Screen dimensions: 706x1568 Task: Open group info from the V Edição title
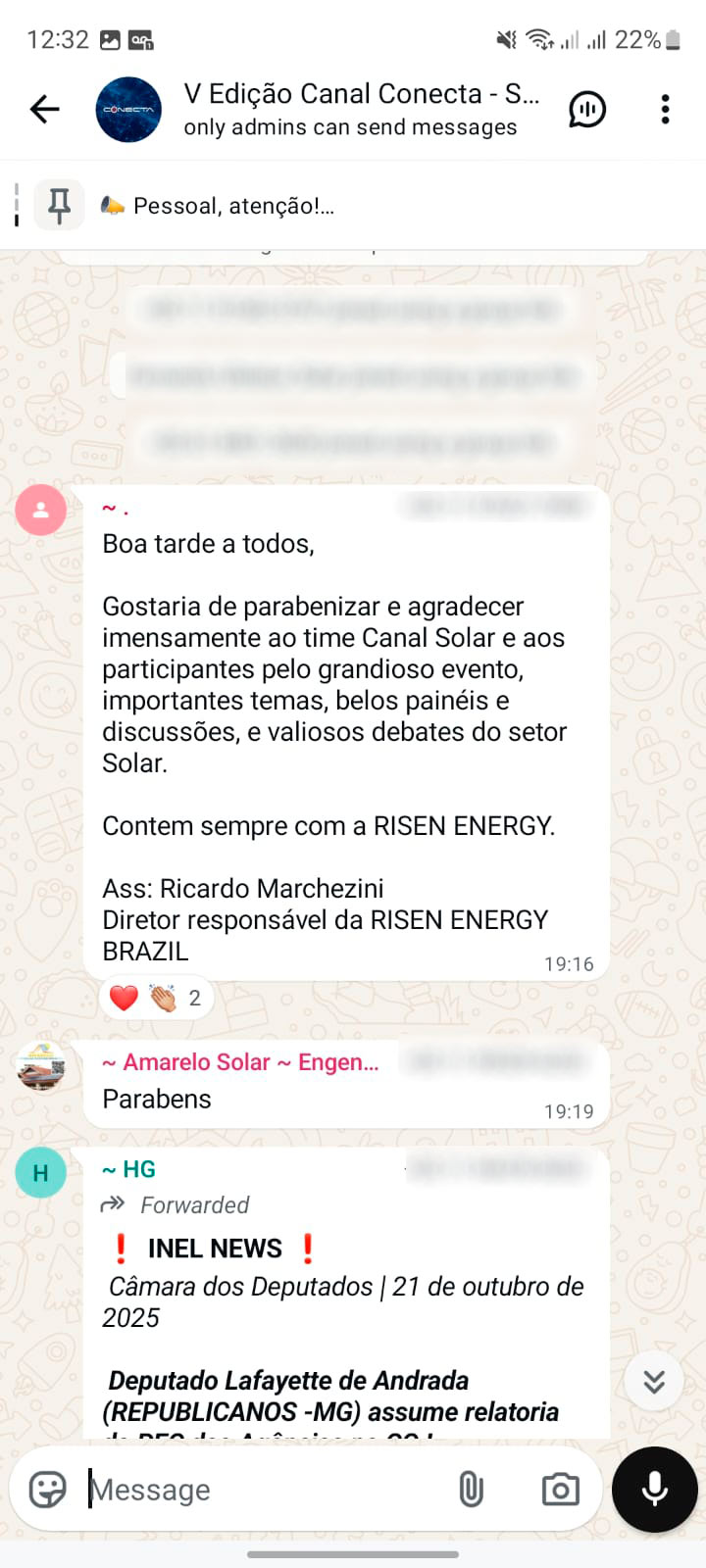tap(361, 95)
